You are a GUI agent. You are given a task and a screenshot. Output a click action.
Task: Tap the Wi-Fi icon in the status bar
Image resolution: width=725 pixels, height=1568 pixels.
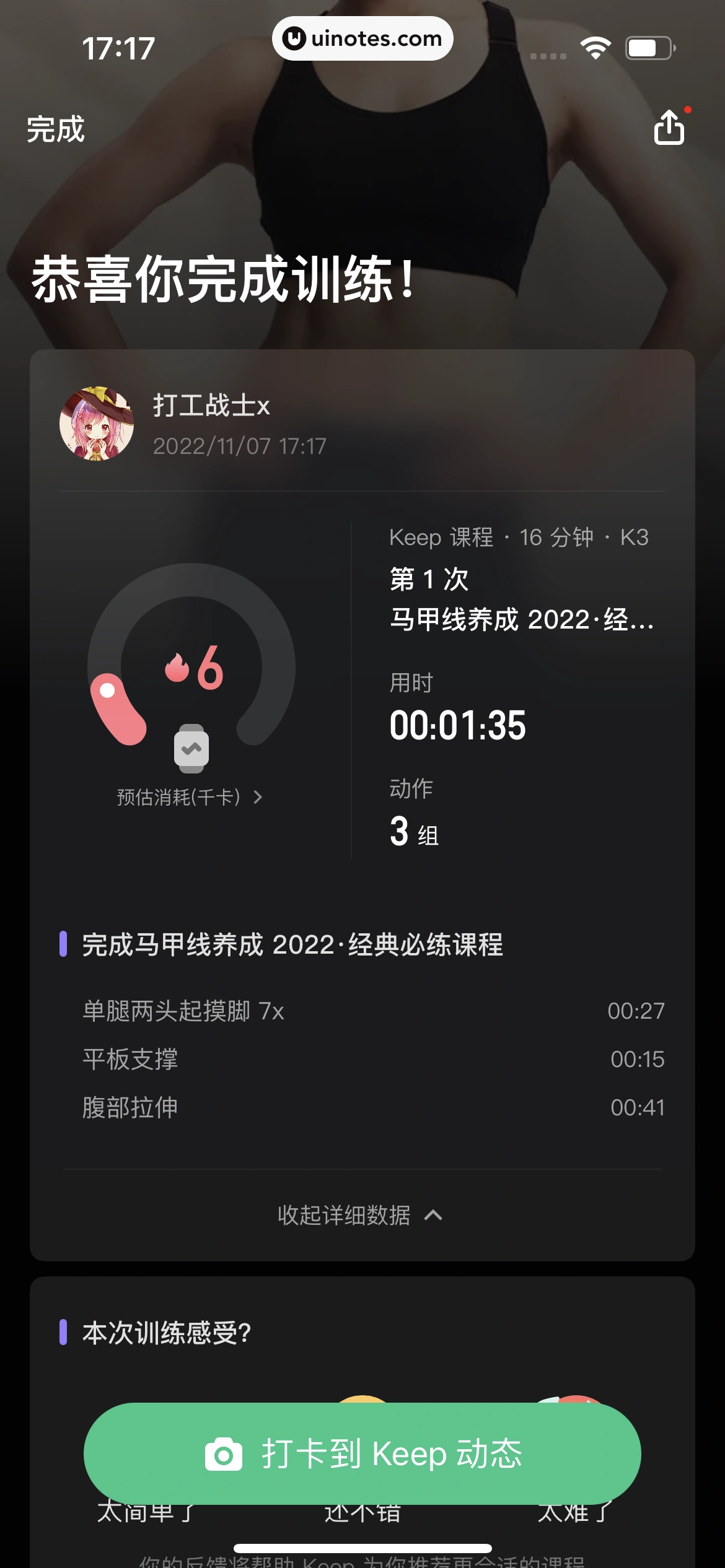pyautogui.click(x=595, y=46)
